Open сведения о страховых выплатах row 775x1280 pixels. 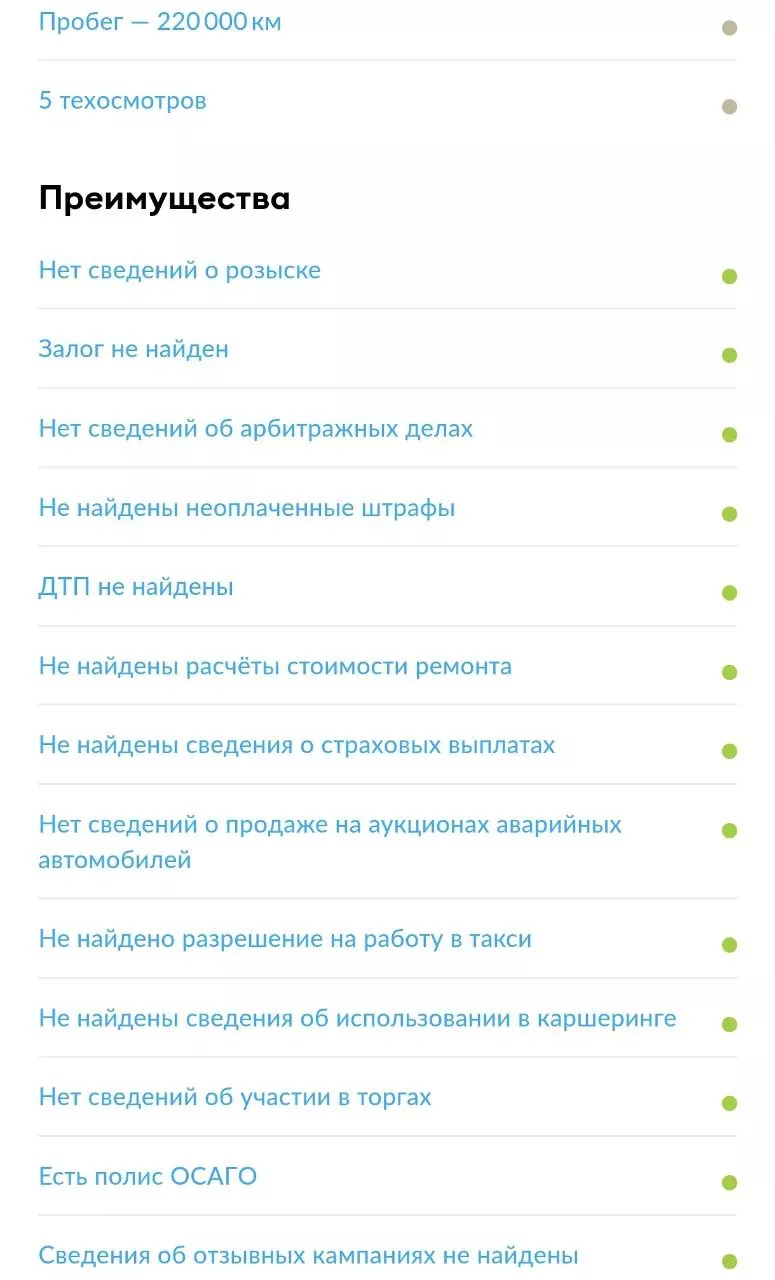pyautogui.click(x=297, y=745)
